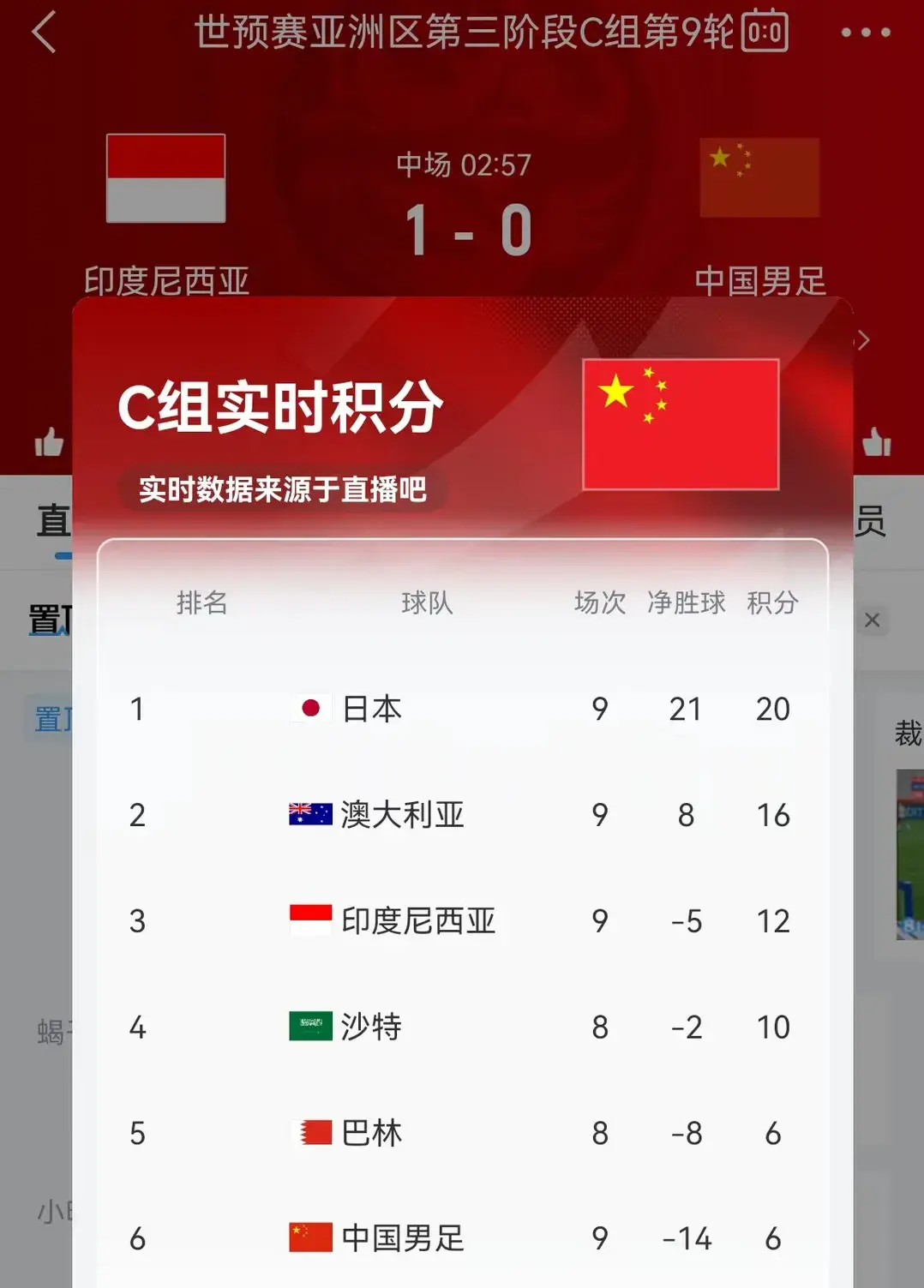Give a thumbs-up to 印度尼西亚

pyautogui.click(x=49, y=442)
